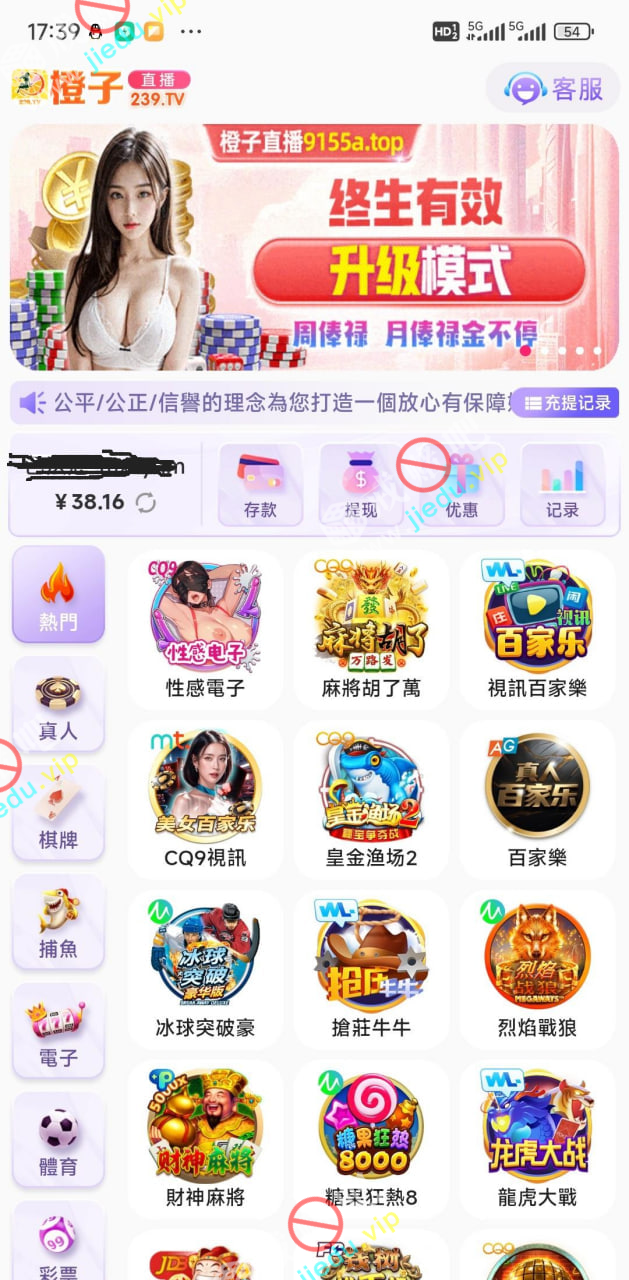Open 优惠 promotions
Viewport: 629px width, 1280px height.
point(461,485)
